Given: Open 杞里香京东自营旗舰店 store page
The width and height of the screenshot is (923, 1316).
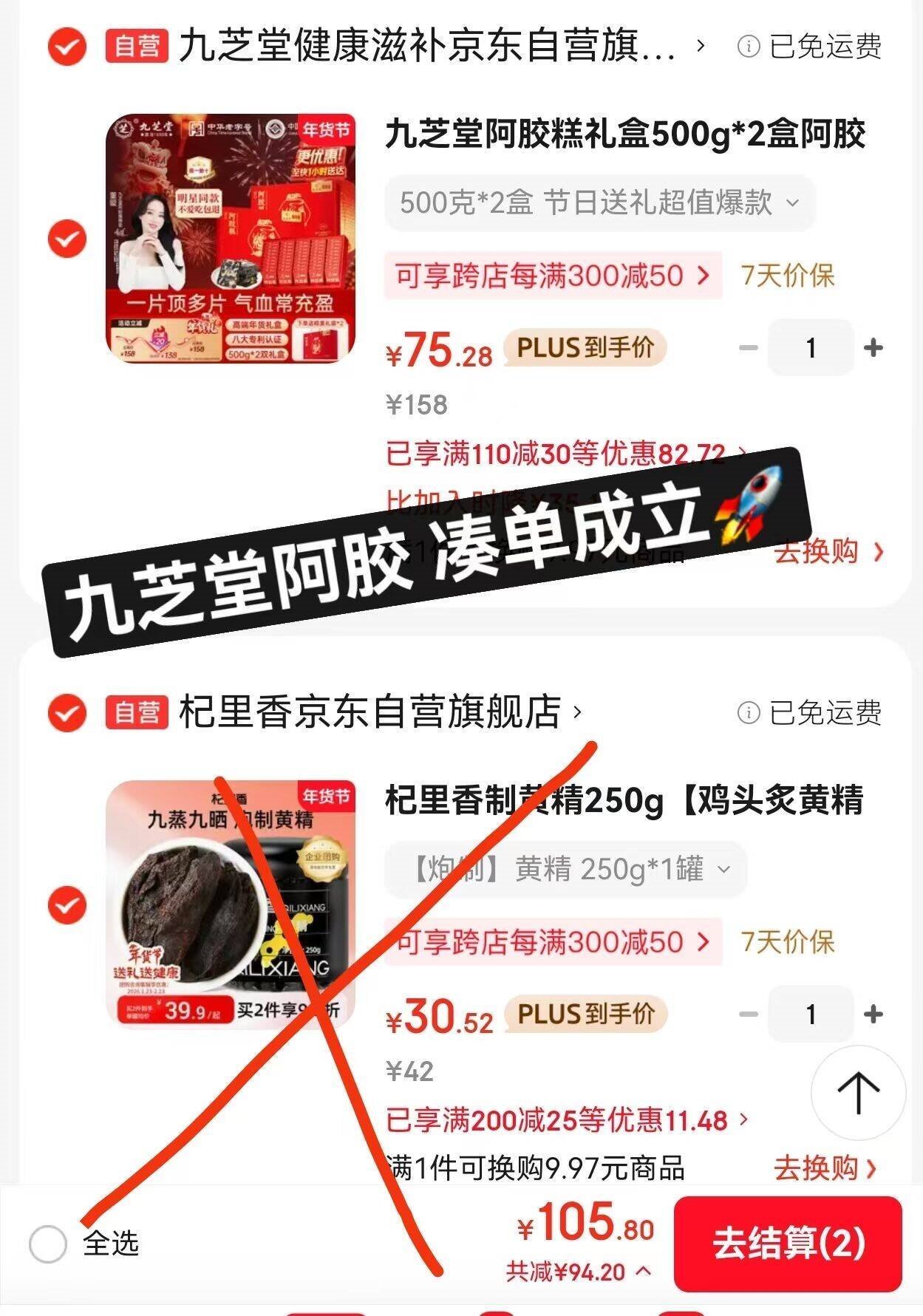Looking at the screenshot, I should 381,712.
